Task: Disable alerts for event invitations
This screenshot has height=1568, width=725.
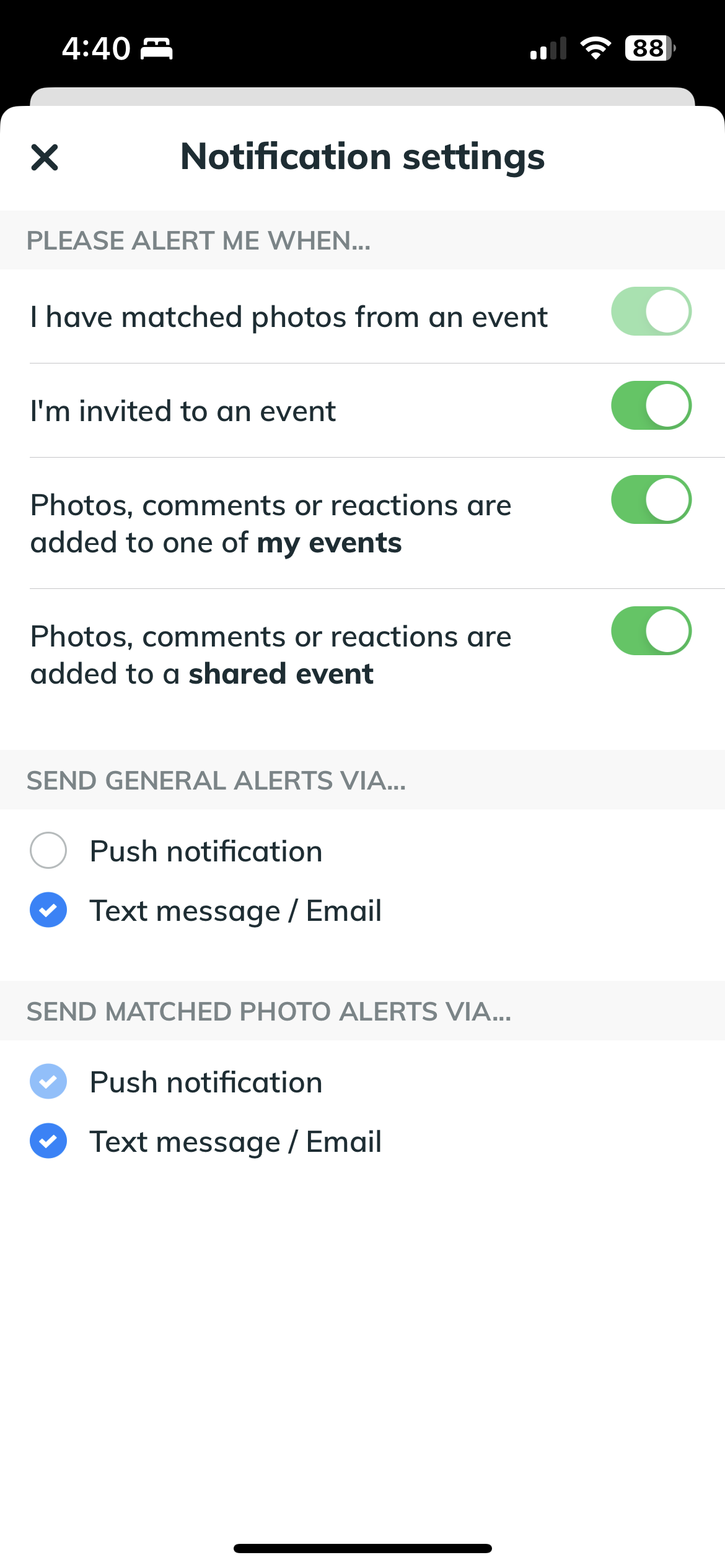Action: tap(651, 406)
